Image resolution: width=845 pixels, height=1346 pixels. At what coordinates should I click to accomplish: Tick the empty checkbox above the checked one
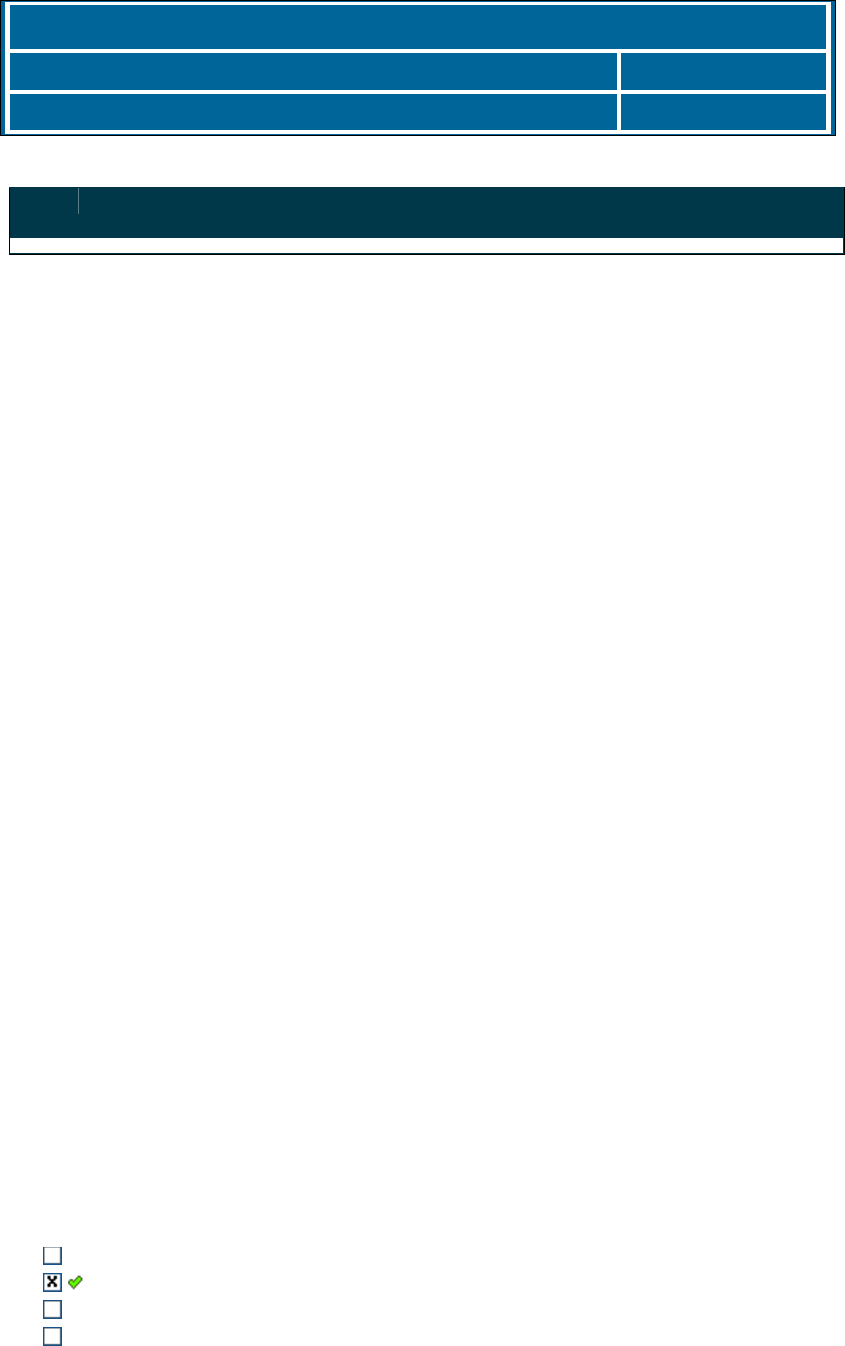tap(52, 1255)
